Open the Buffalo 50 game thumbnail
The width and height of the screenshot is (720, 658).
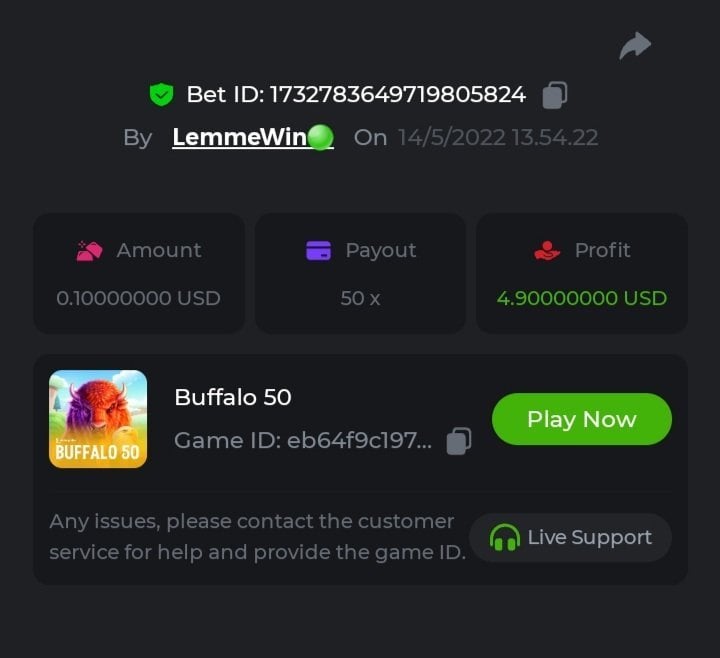point(98,419)
